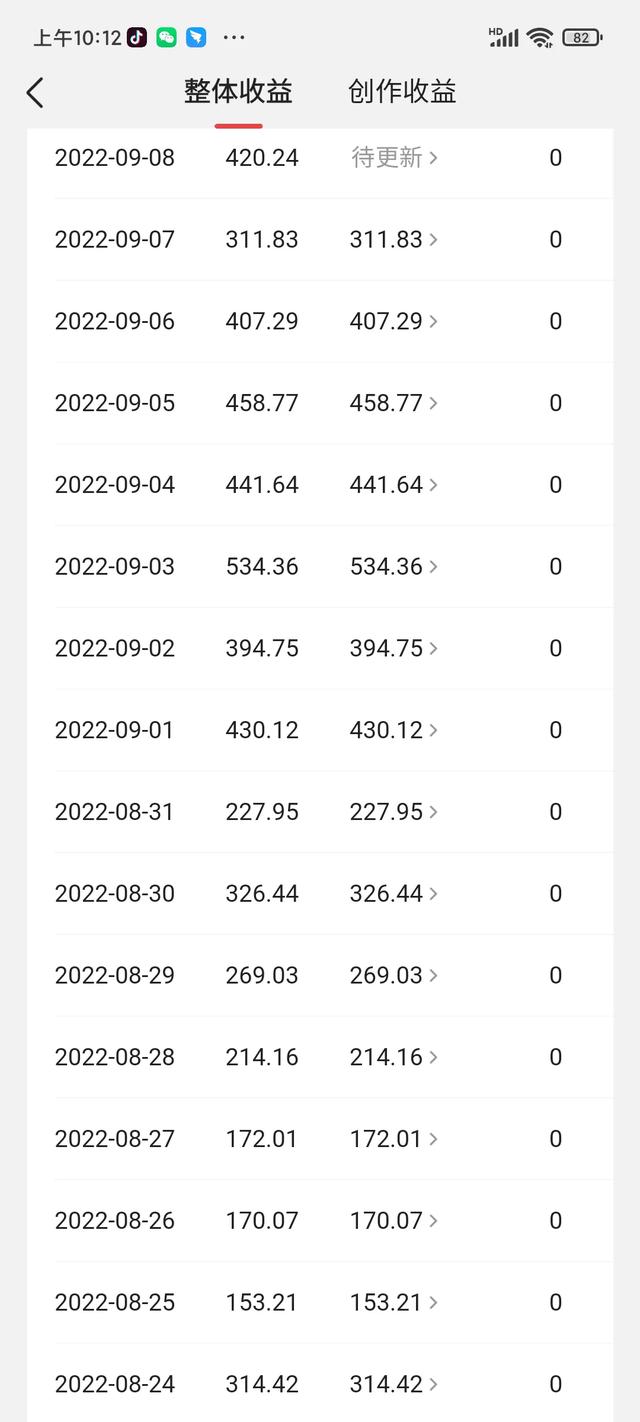Viewport: 640px width, 1422px height.
Task: View 326.44 creation income for 2022-08-30
Action: (394, 894)
